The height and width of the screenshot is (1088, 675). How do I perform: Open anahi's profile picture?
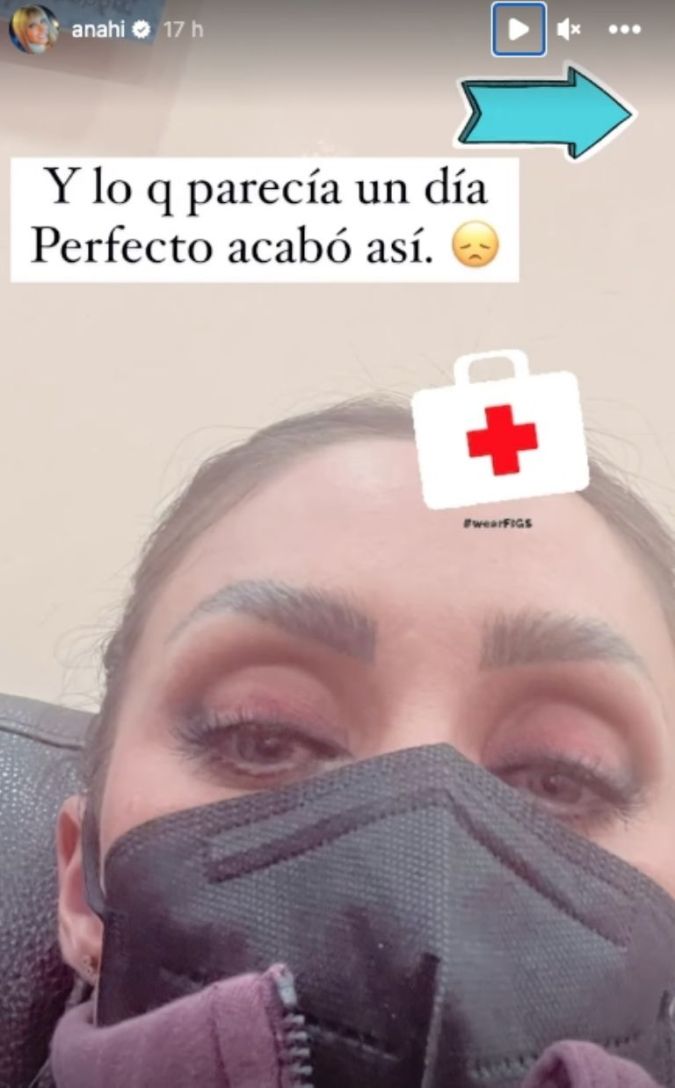[33, 29]
